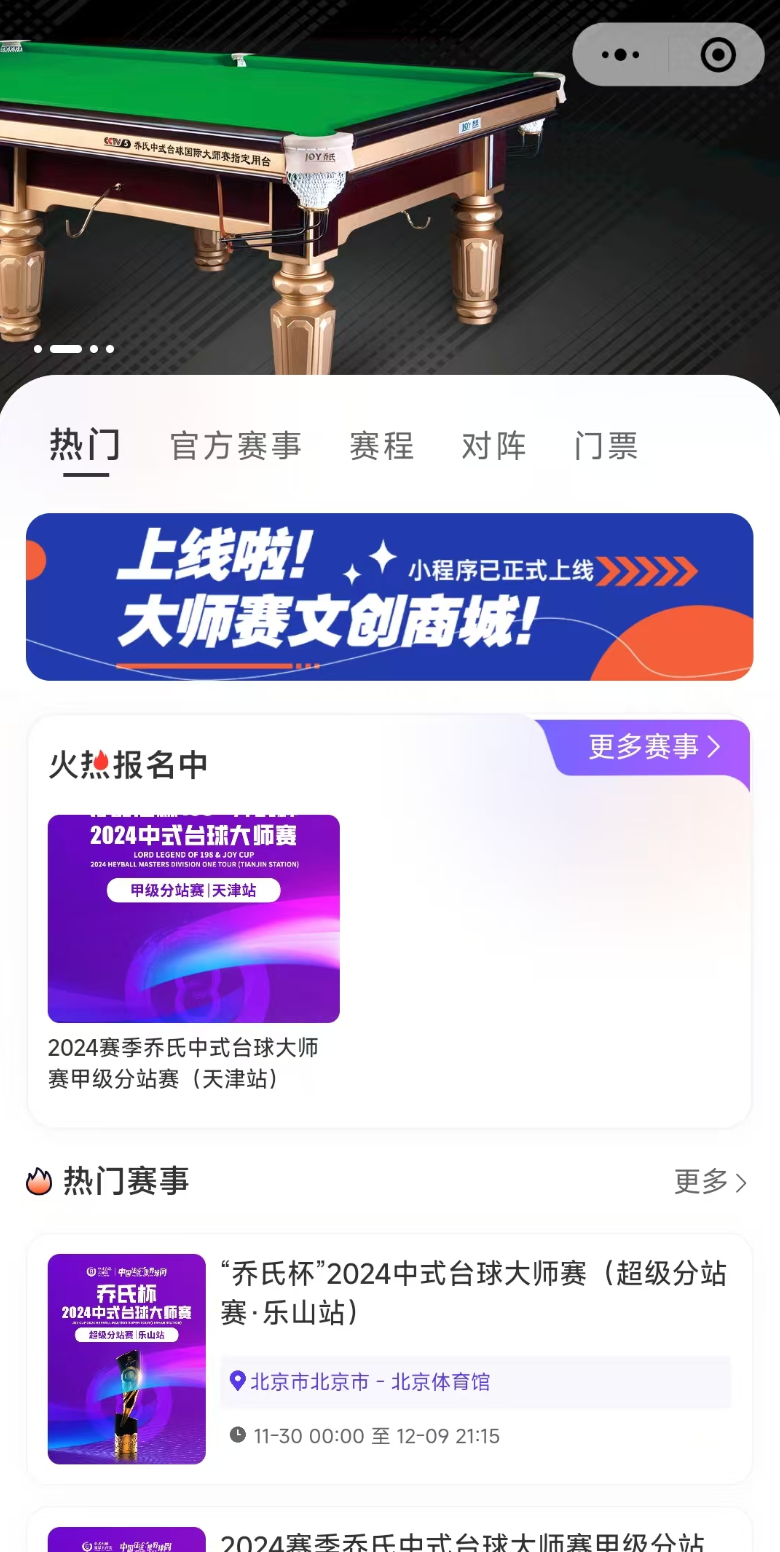Select the 门票 tab
Viewport: 780px width, 1552px height.
(x=606, y=445)
